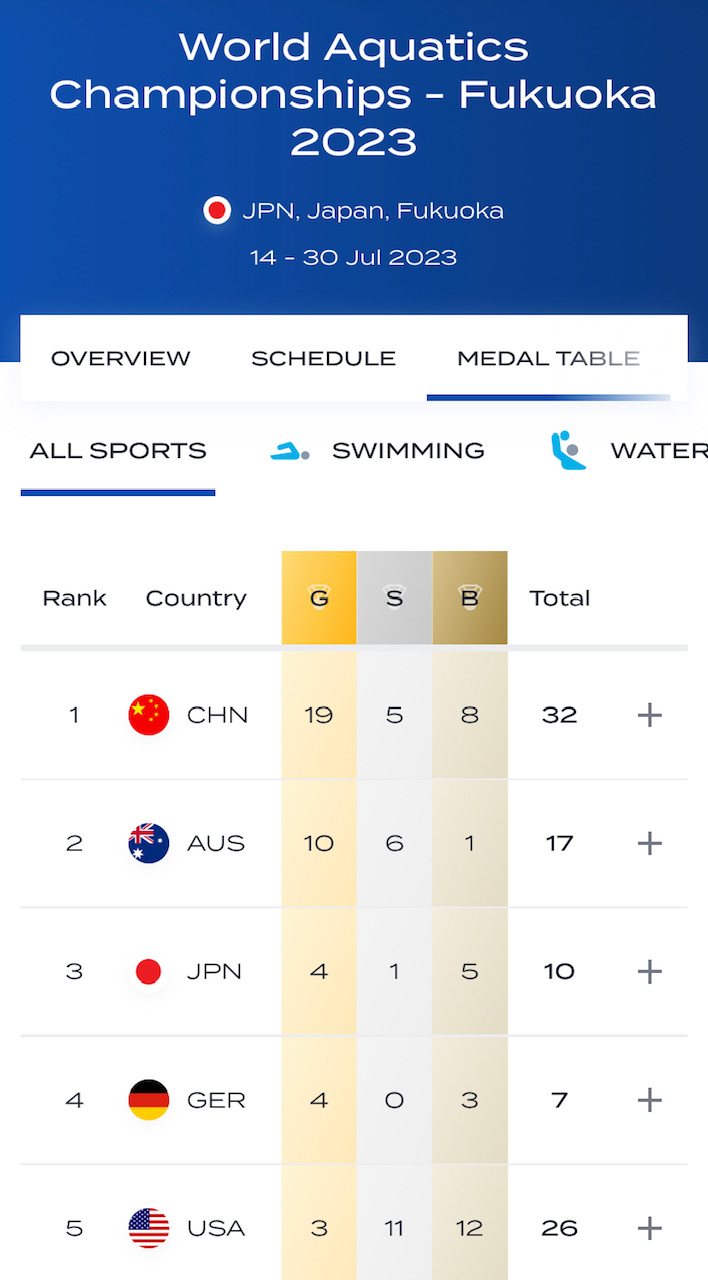Switch to the Overview tab

[121, 358]
